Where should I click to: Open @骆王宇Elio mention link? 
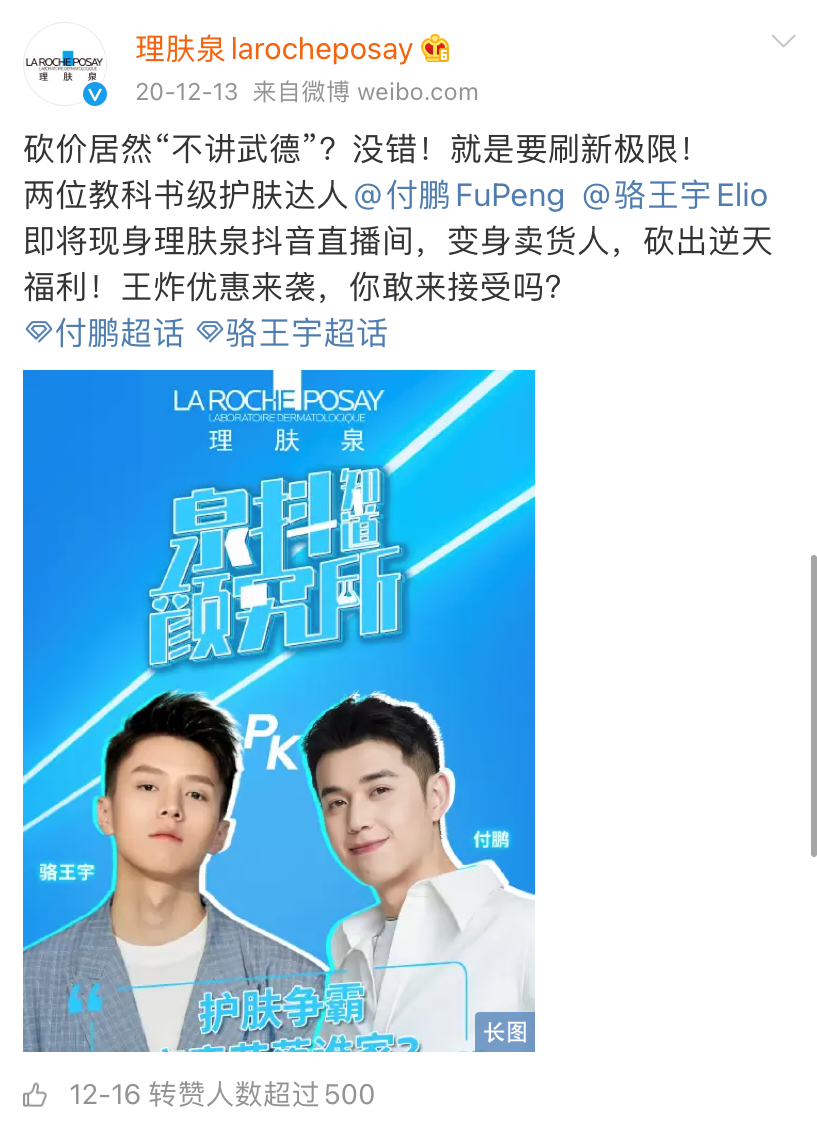tap(675, 195)
